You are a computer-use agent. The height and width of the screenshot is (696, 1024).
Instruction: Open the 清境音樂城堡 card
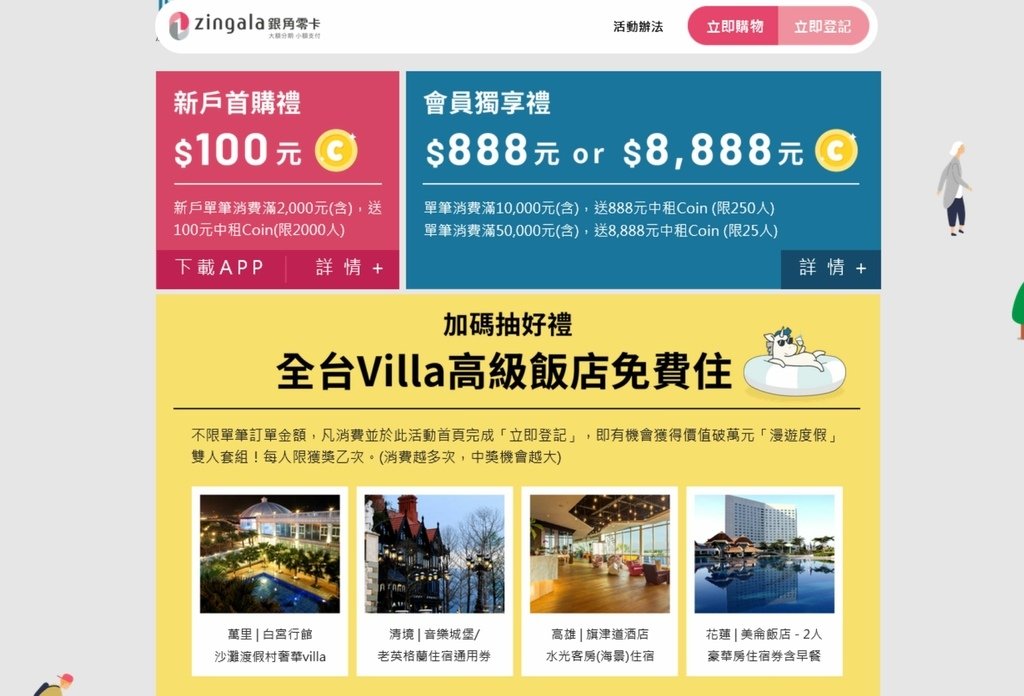[434, 580]
